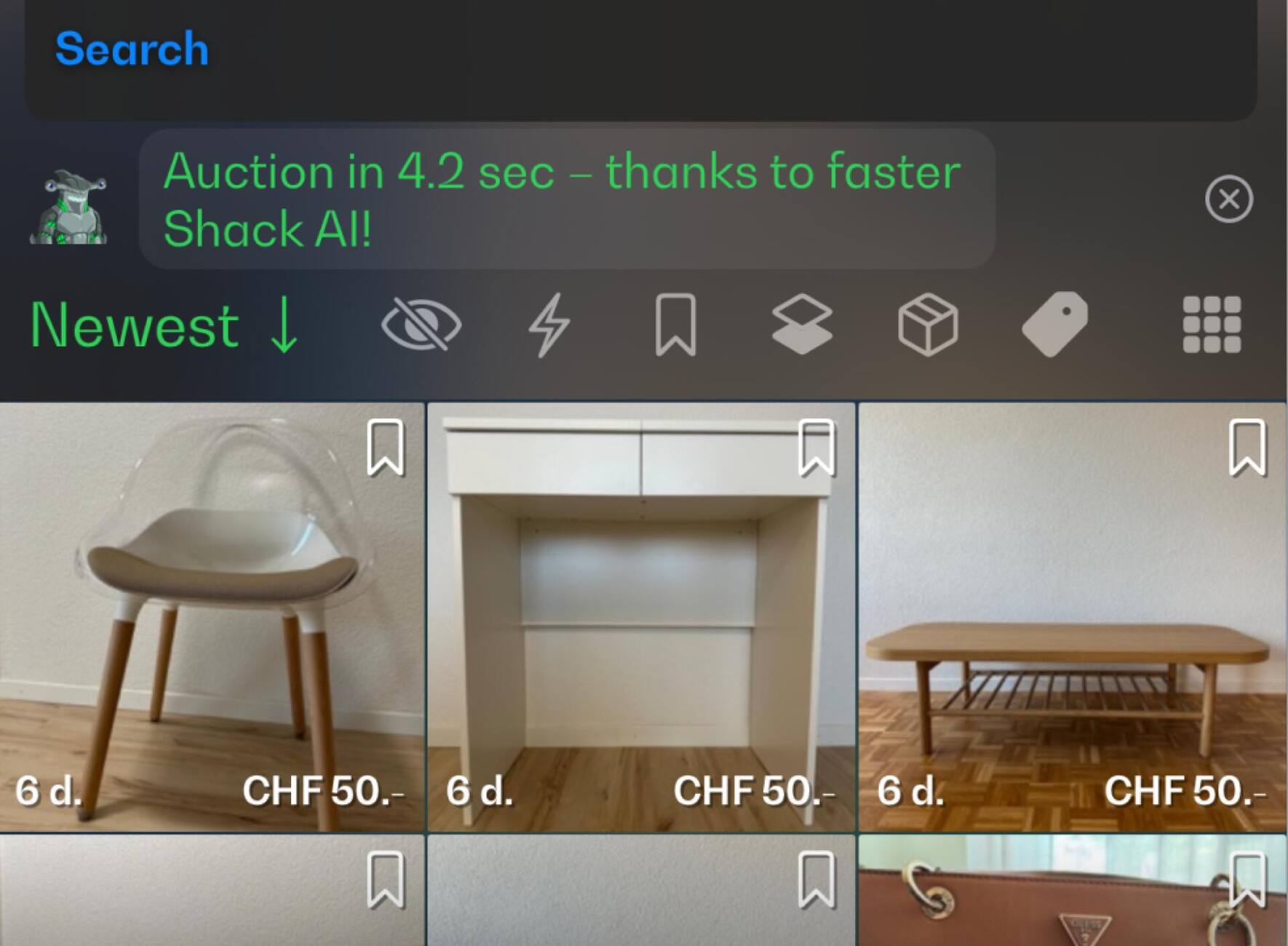
Task: Bookmark the white desk listing
Action: [816, 447]
